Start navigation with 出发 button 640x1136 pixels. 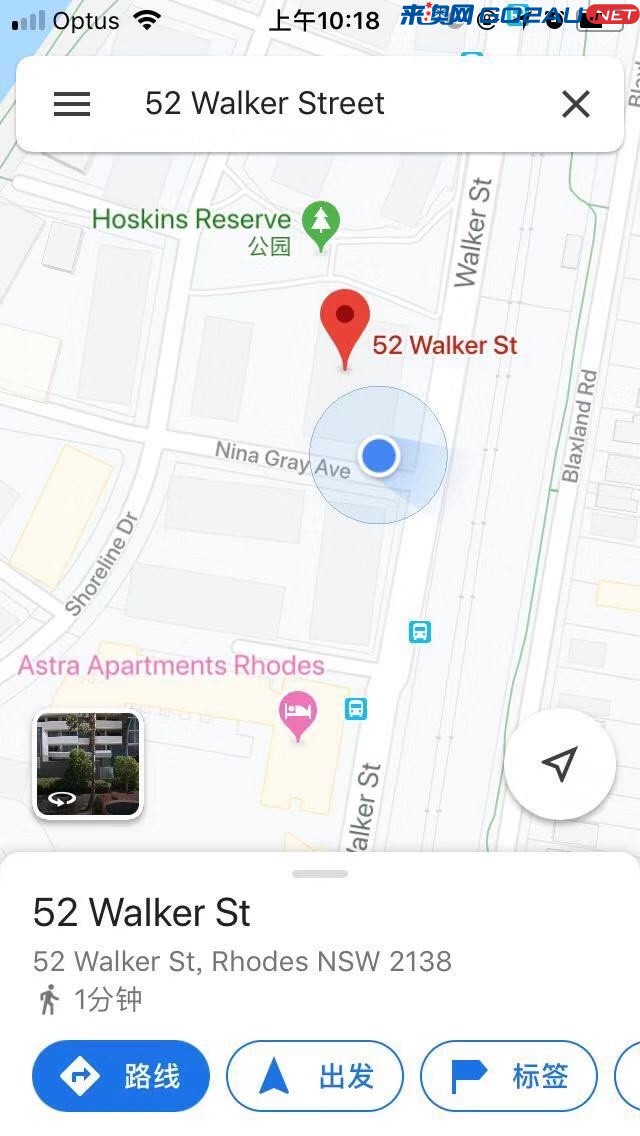tap(315, 1076)
